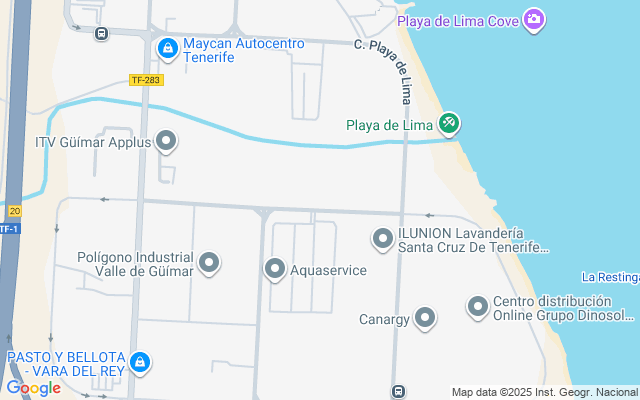
Task: Open the Google logo link
Action: [33, 388]
